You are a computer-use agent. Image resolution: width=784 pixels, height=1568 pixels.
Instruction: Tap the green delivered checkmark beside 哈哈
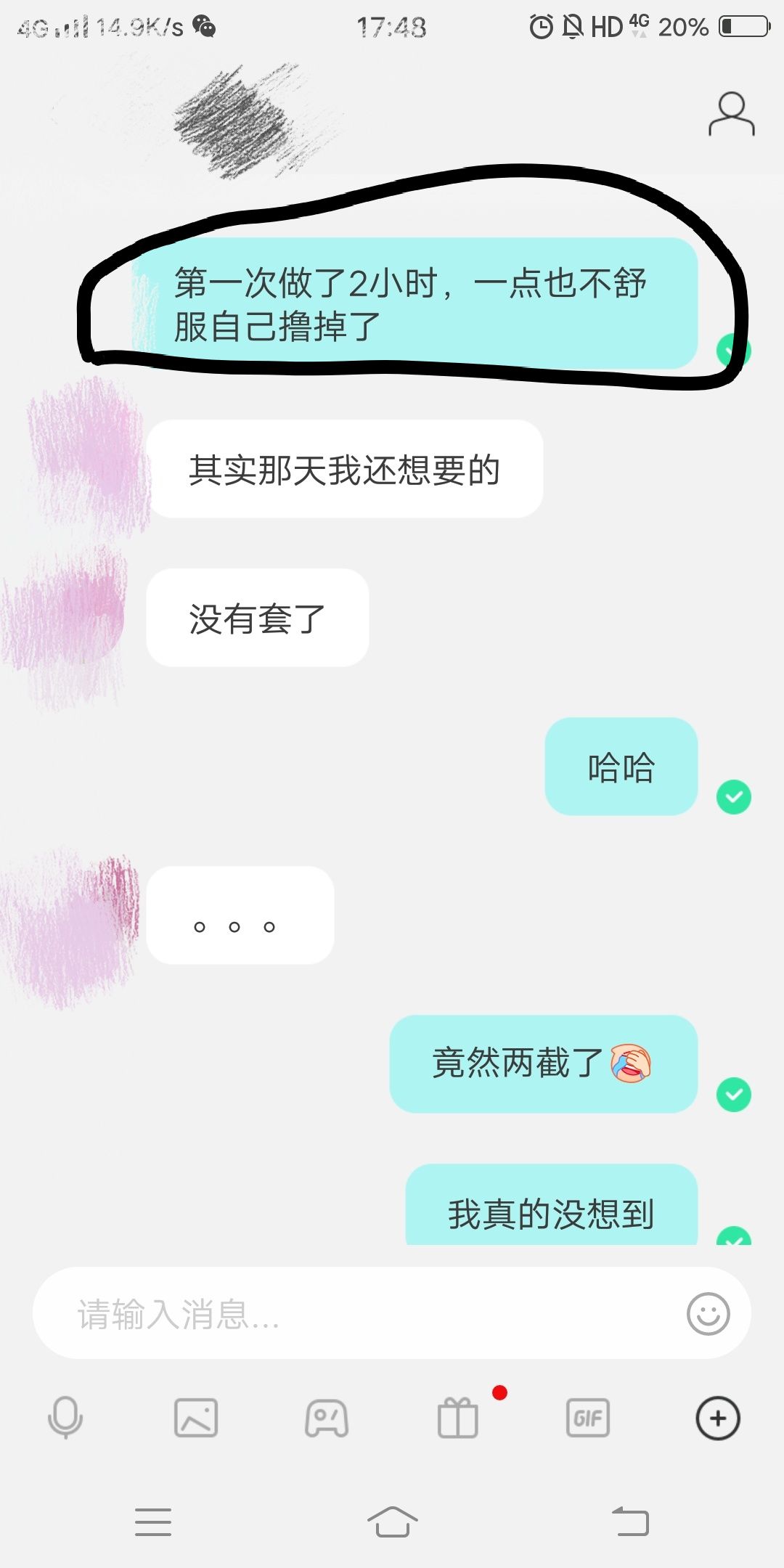click(733, 796)
